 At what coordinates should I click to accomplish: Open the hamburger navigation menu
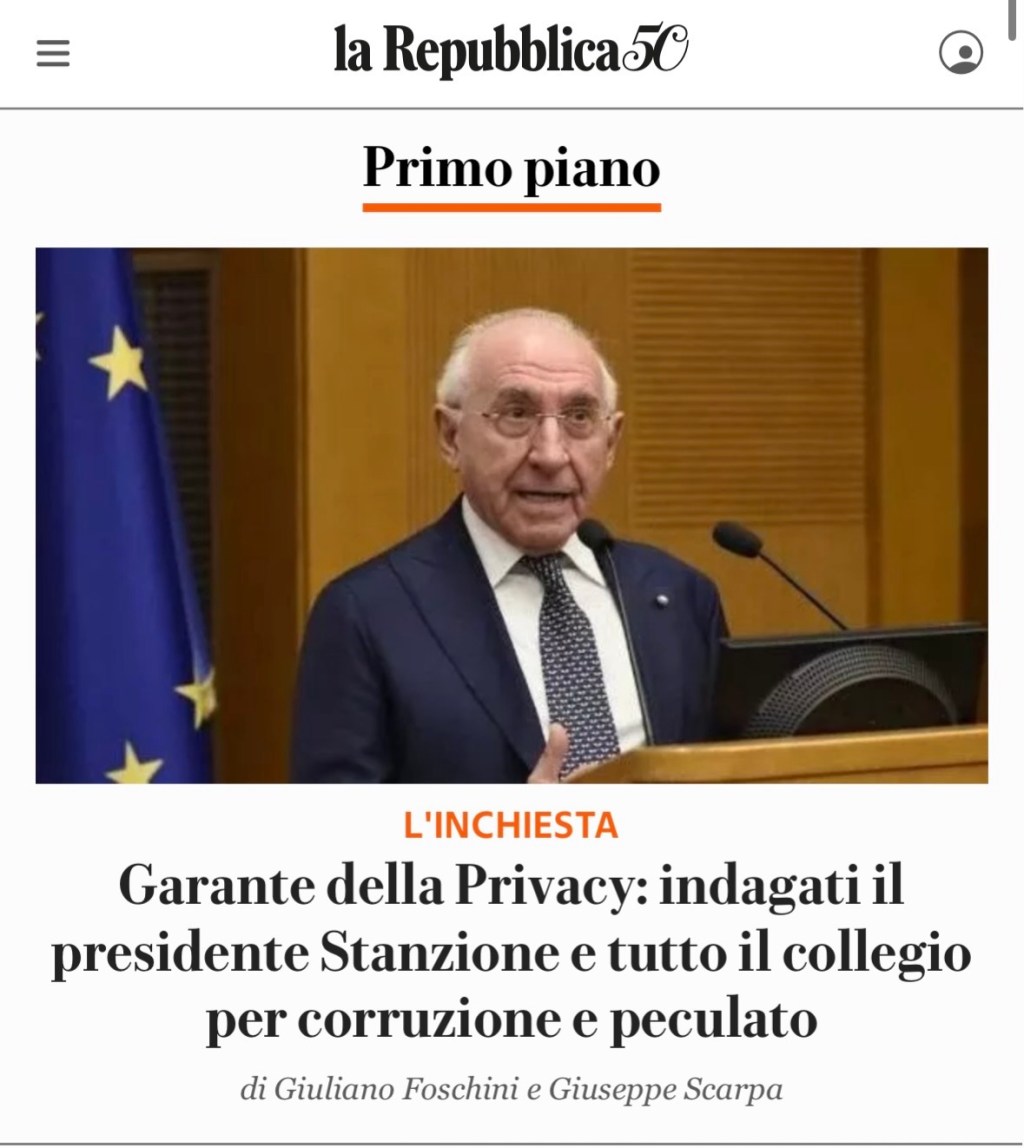click(53, 52)
